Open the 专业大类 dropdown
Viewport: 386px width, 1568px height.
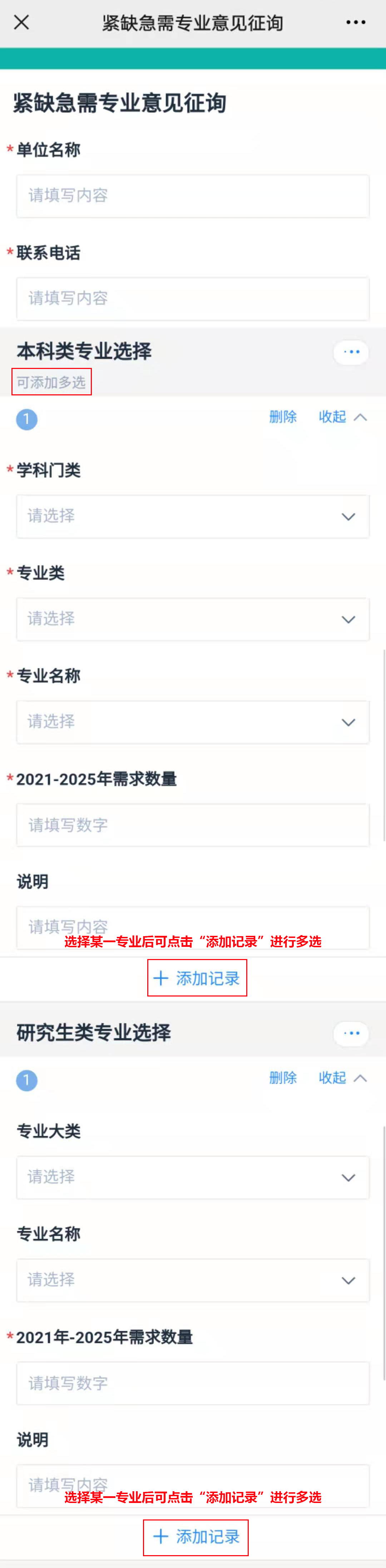(x=192, y=1177)
